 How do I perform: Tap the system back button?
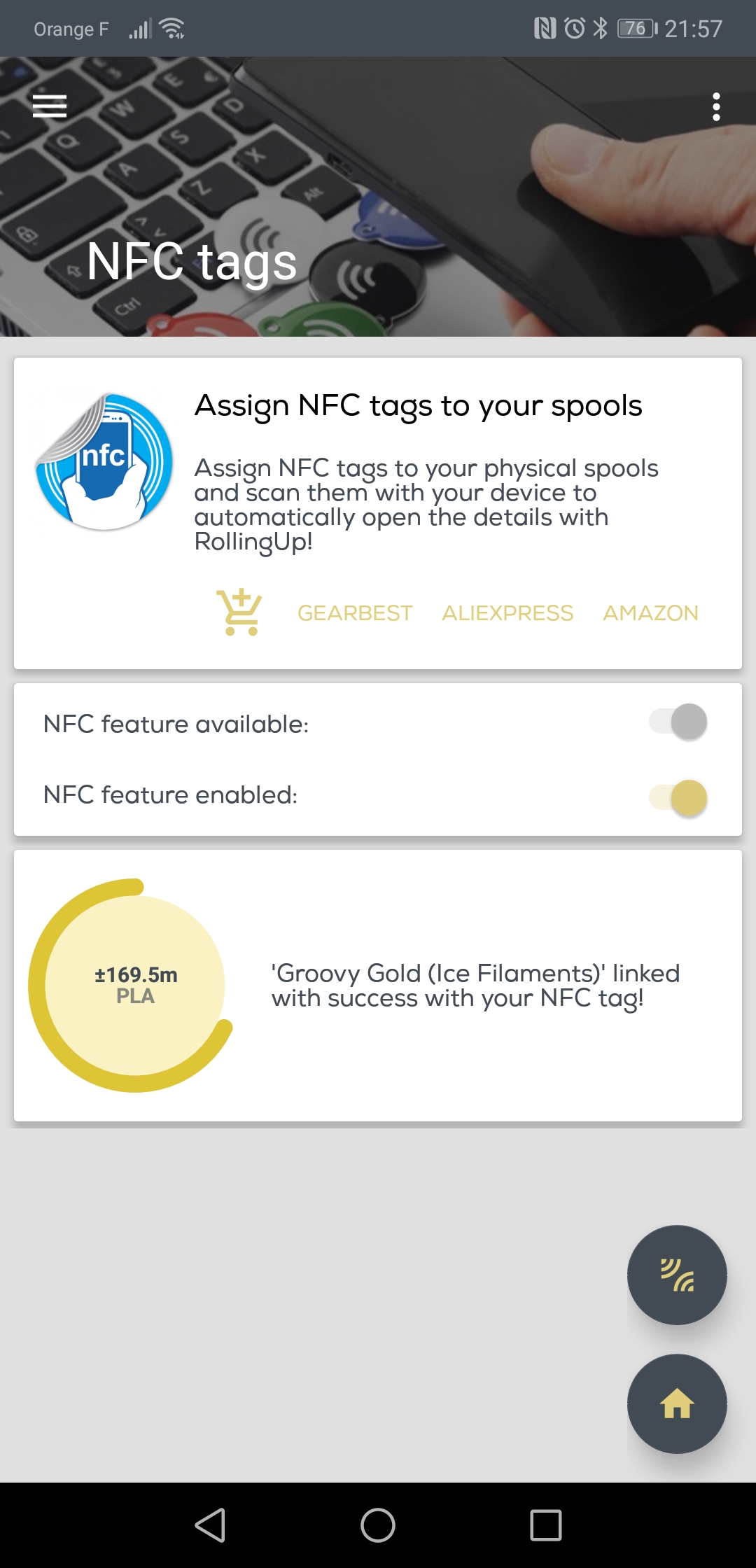tap(210, 1525)
